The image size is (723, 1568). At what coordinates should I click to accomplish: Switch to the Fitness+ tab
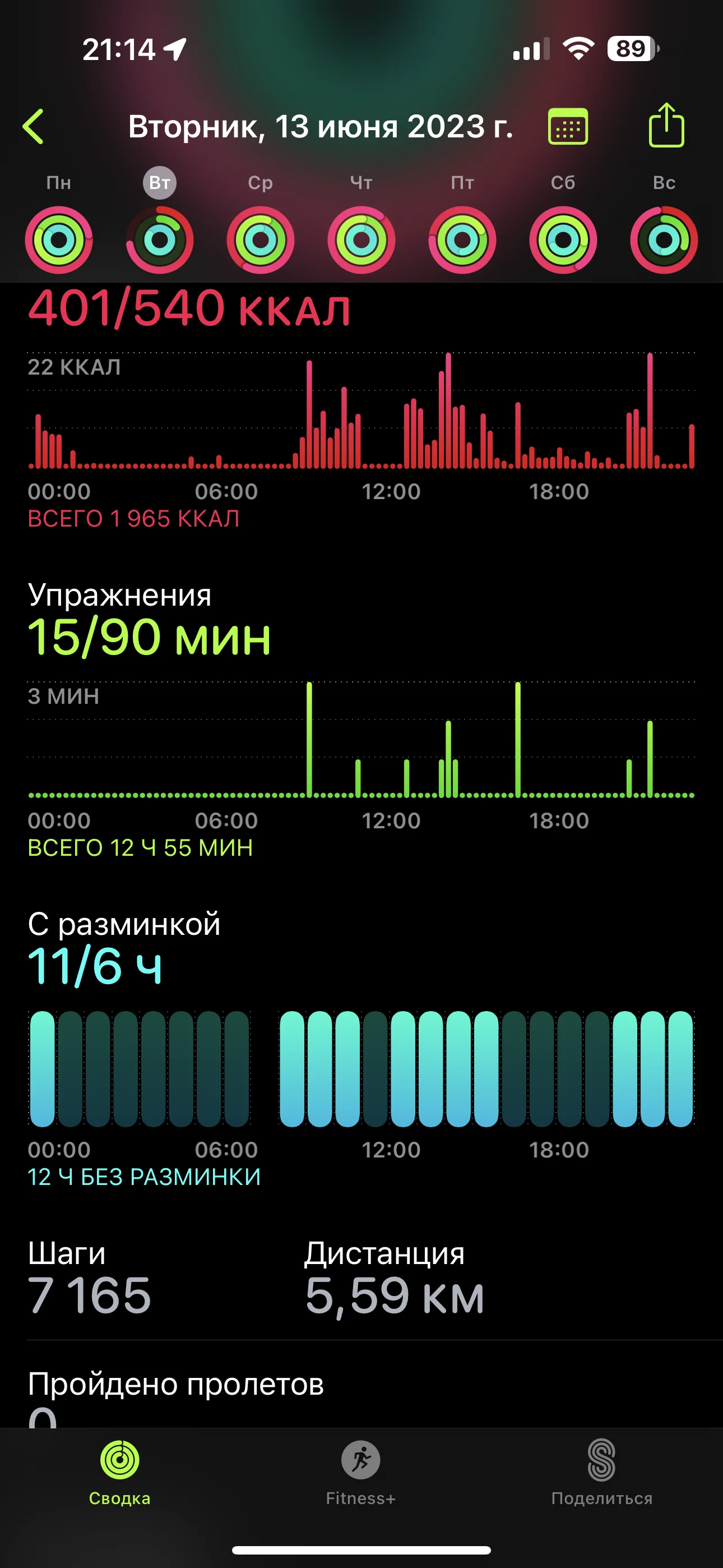(x=361, y=1472)
